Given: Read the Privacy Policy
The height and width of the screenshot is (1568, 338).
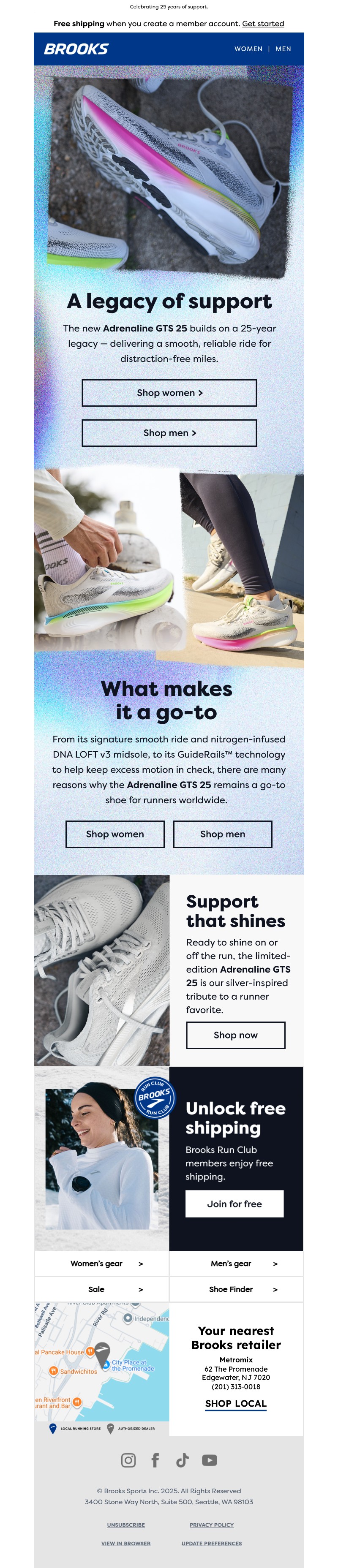Looking at the screenshot, I should (211, 1524).
